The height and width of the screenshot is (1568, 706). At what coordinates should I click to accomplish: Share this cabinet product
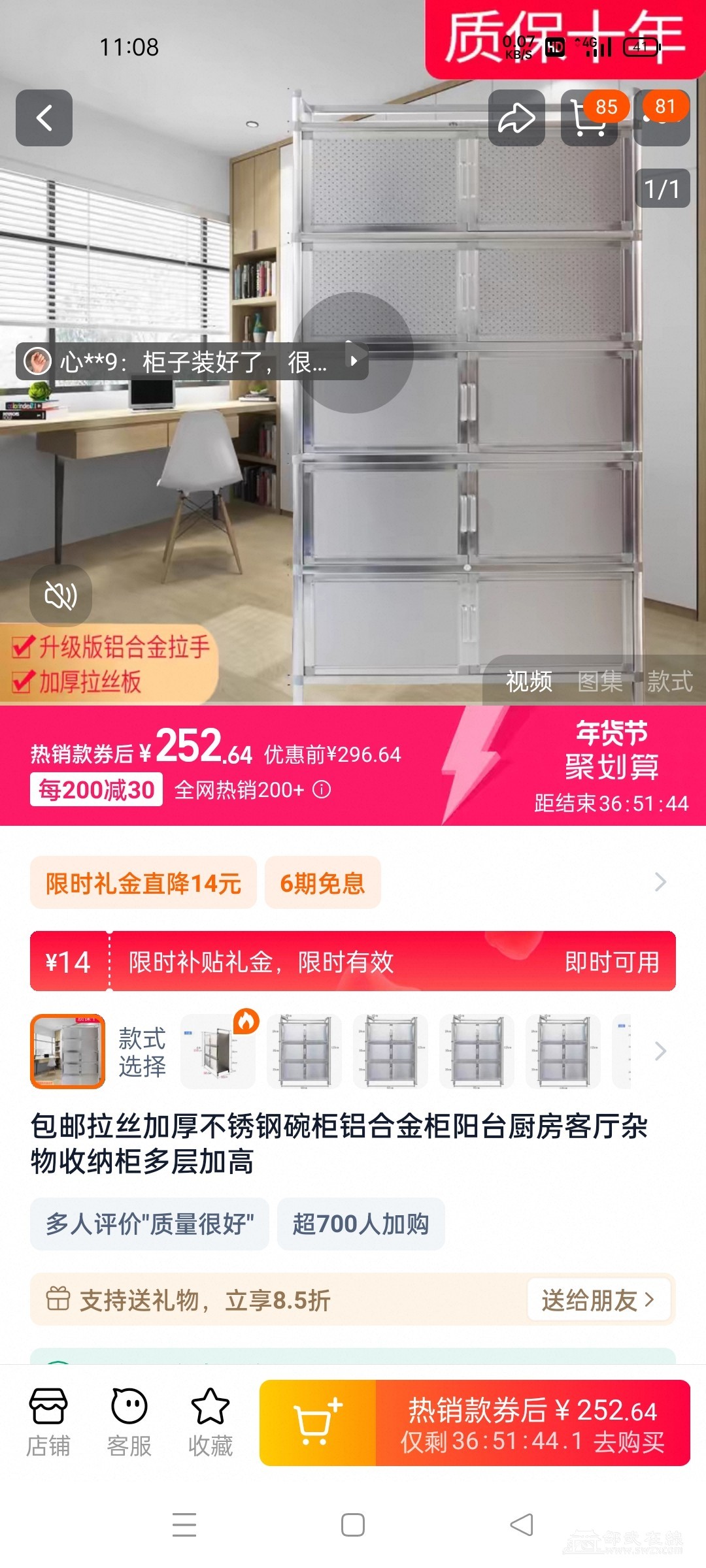(516, 118)
